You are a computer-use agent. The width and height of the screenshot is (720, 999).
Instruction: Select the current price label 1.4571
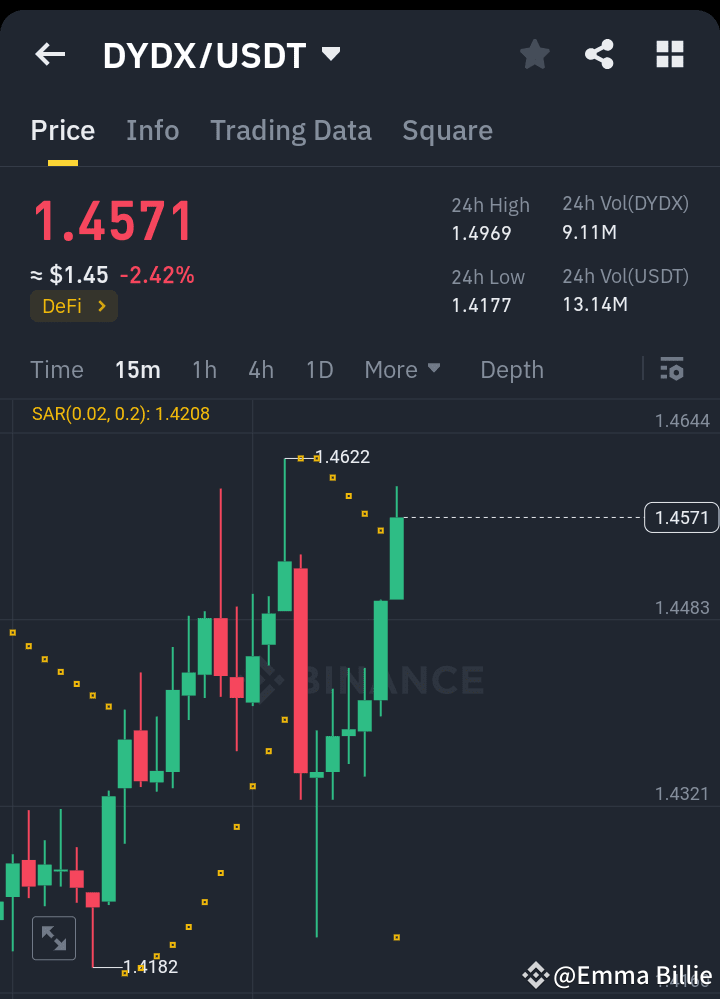coord(113,221)
